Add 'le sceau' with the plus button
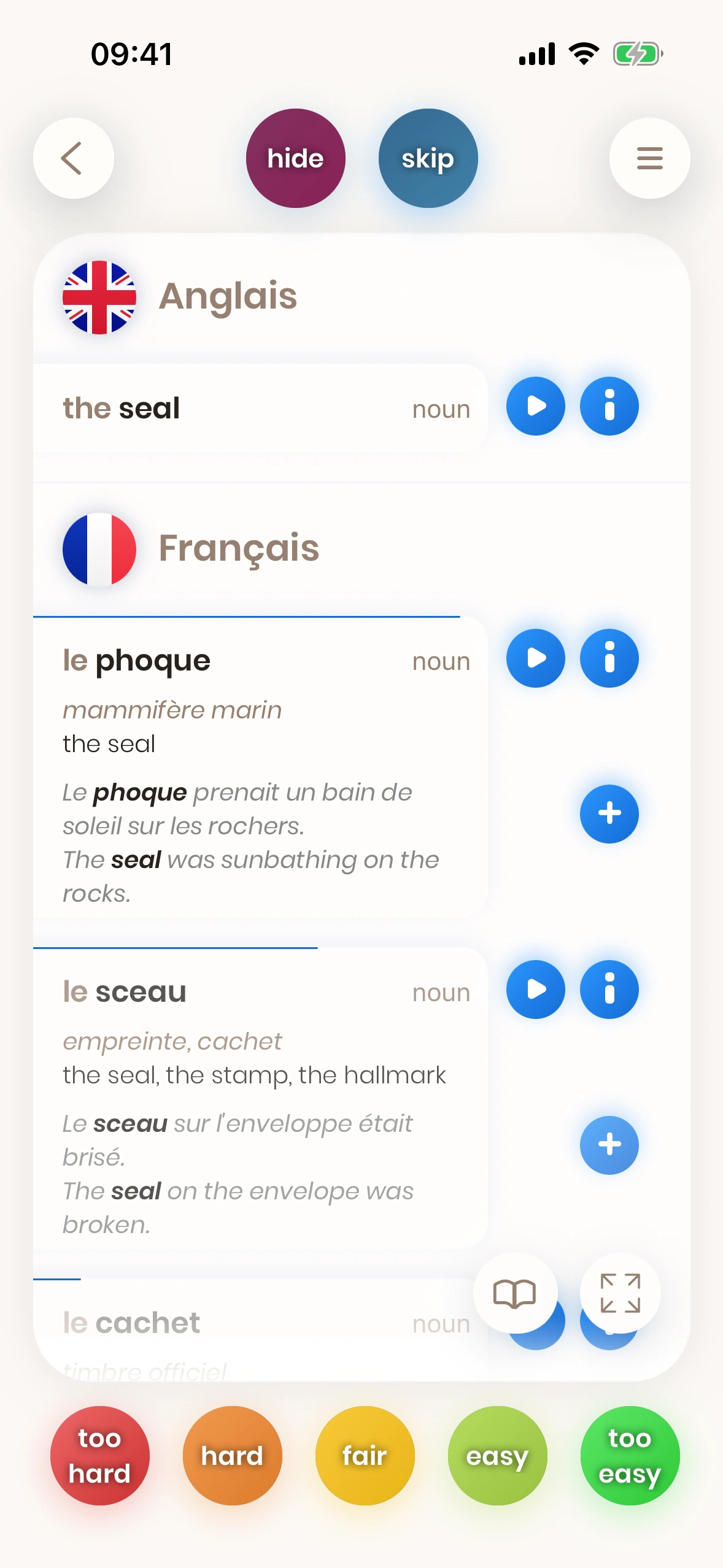This screenshot has width=723, height=1568. pyautogui.click(x=609, y=1145)
